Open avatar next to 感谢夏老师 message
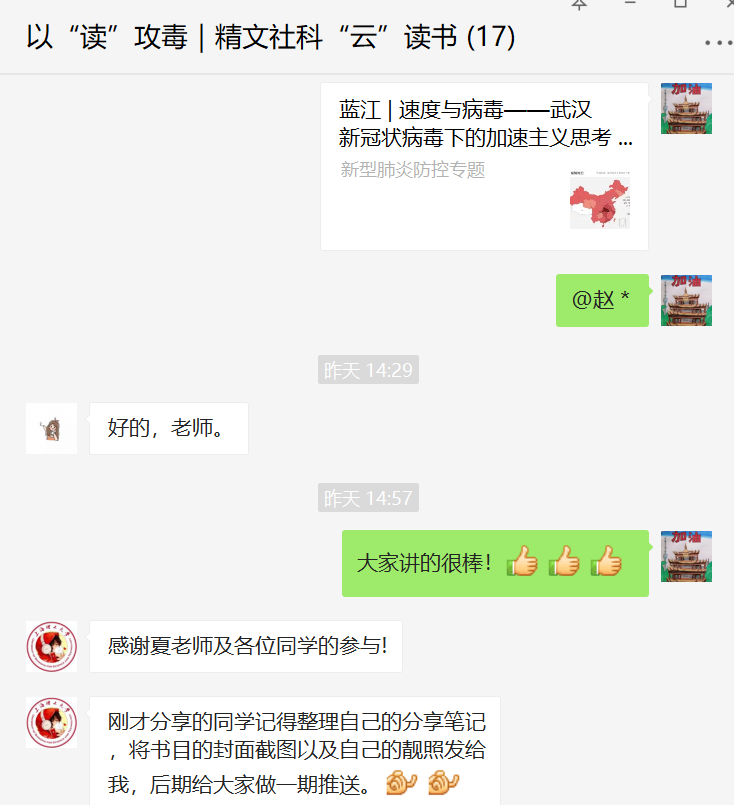The height and width of the screenshot is (805, 734). (x=51, y=646)
